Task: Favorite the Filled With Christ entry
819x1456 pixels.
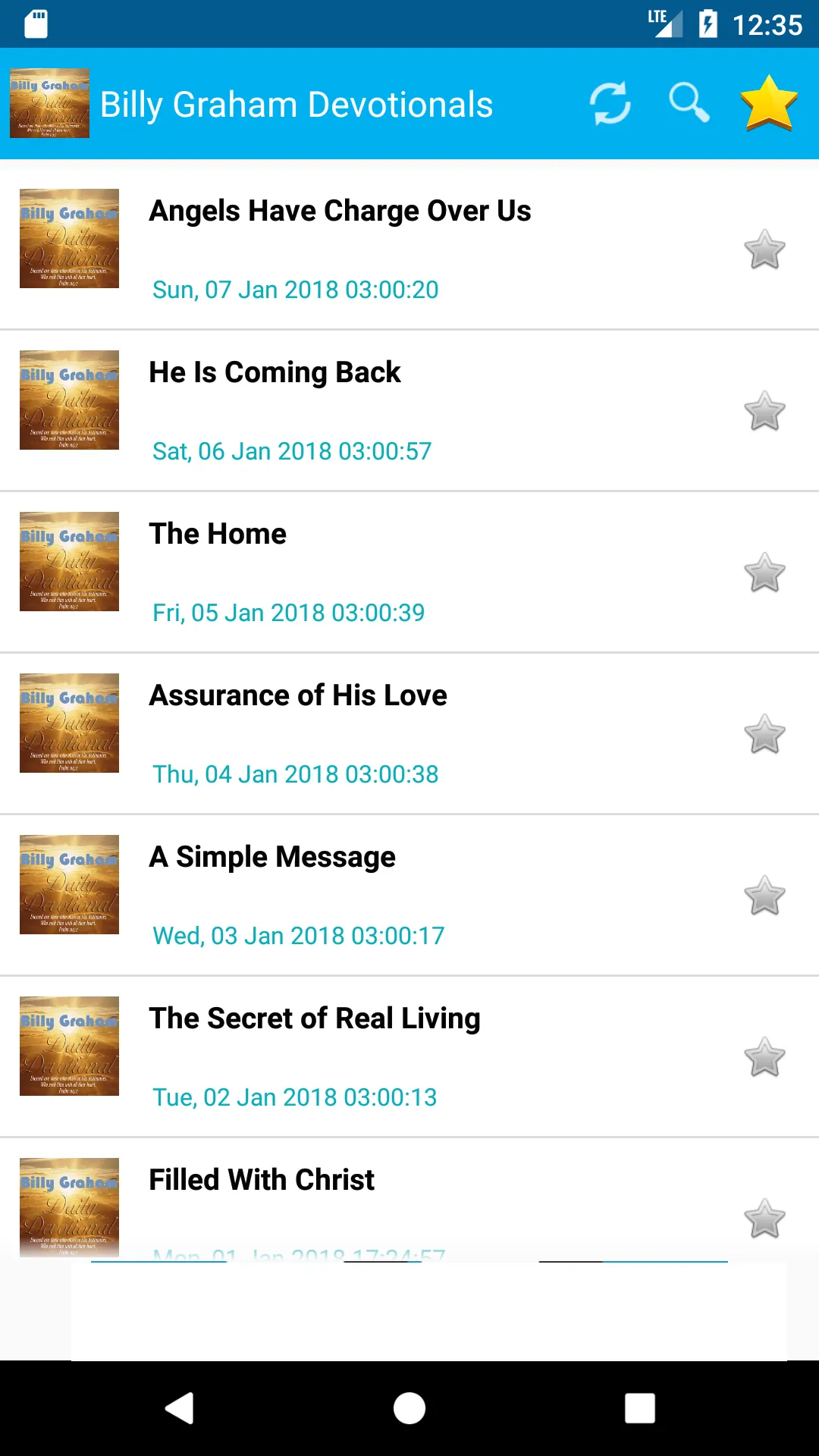Action: (x=764, y=1219)
